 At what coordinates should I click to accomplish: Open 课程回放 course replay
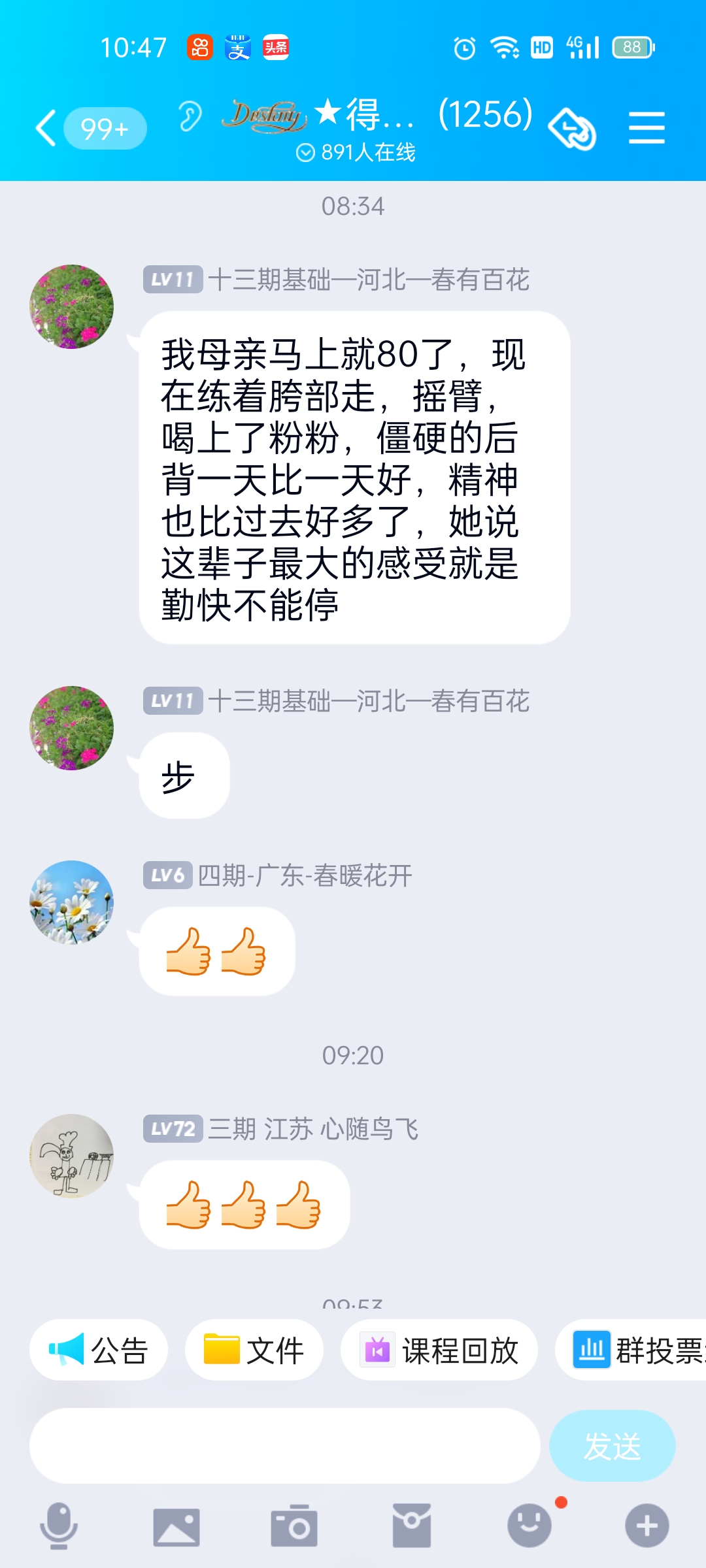click(439, 1350)
